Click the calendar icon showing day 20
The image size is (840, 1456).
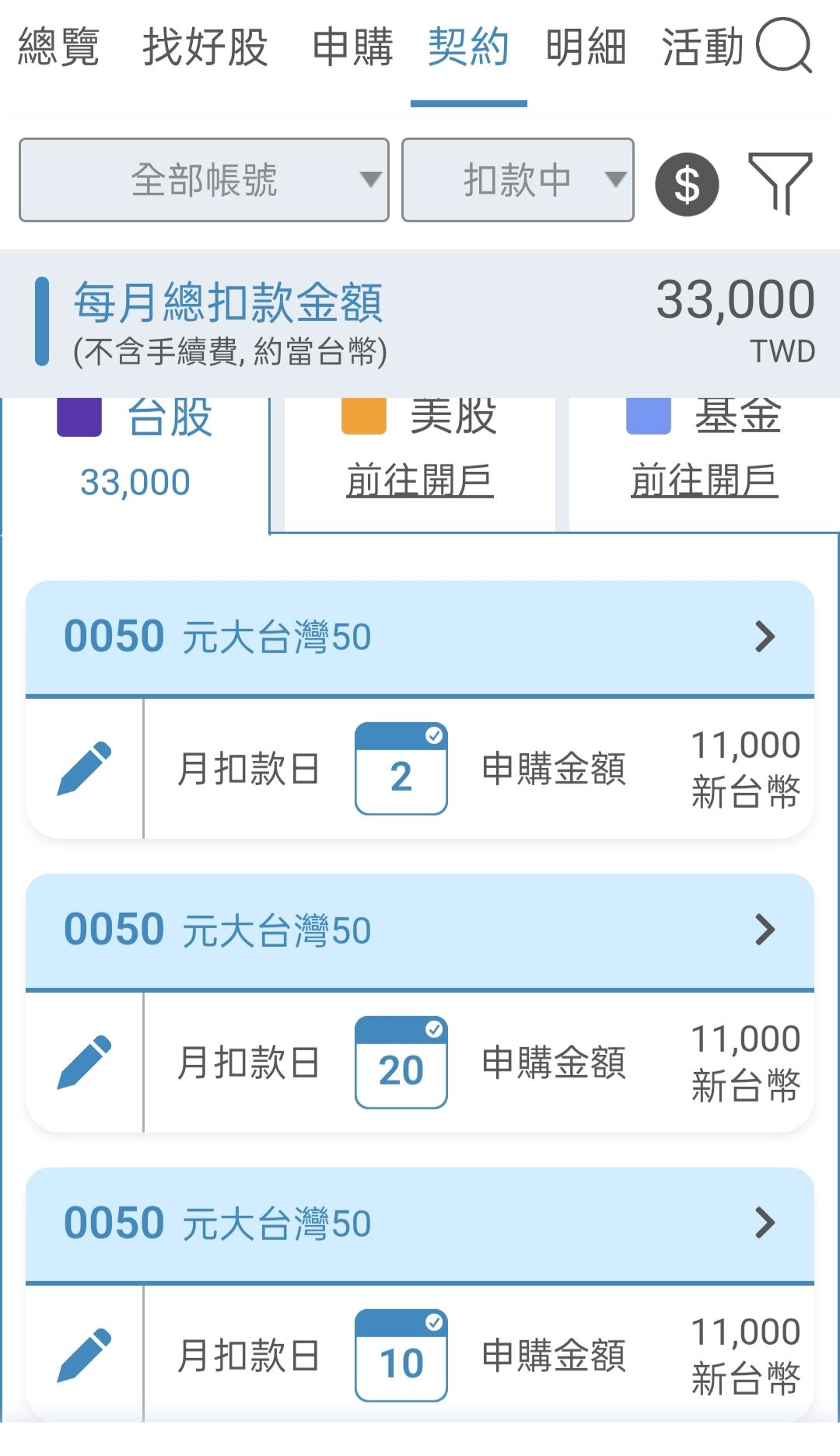point(401,1063)
